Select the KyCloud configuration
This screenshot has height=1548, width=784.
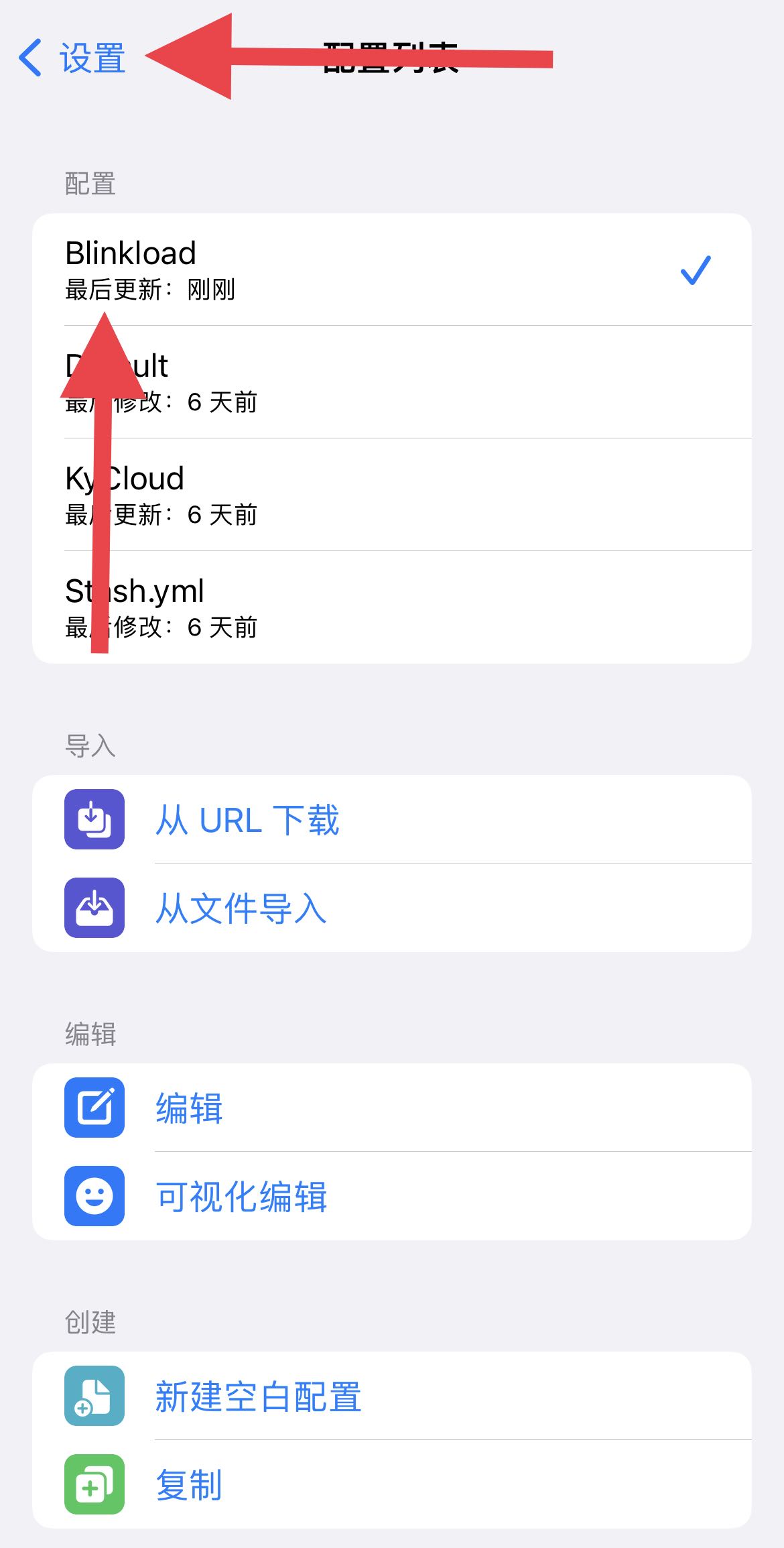tap(392, 495)
